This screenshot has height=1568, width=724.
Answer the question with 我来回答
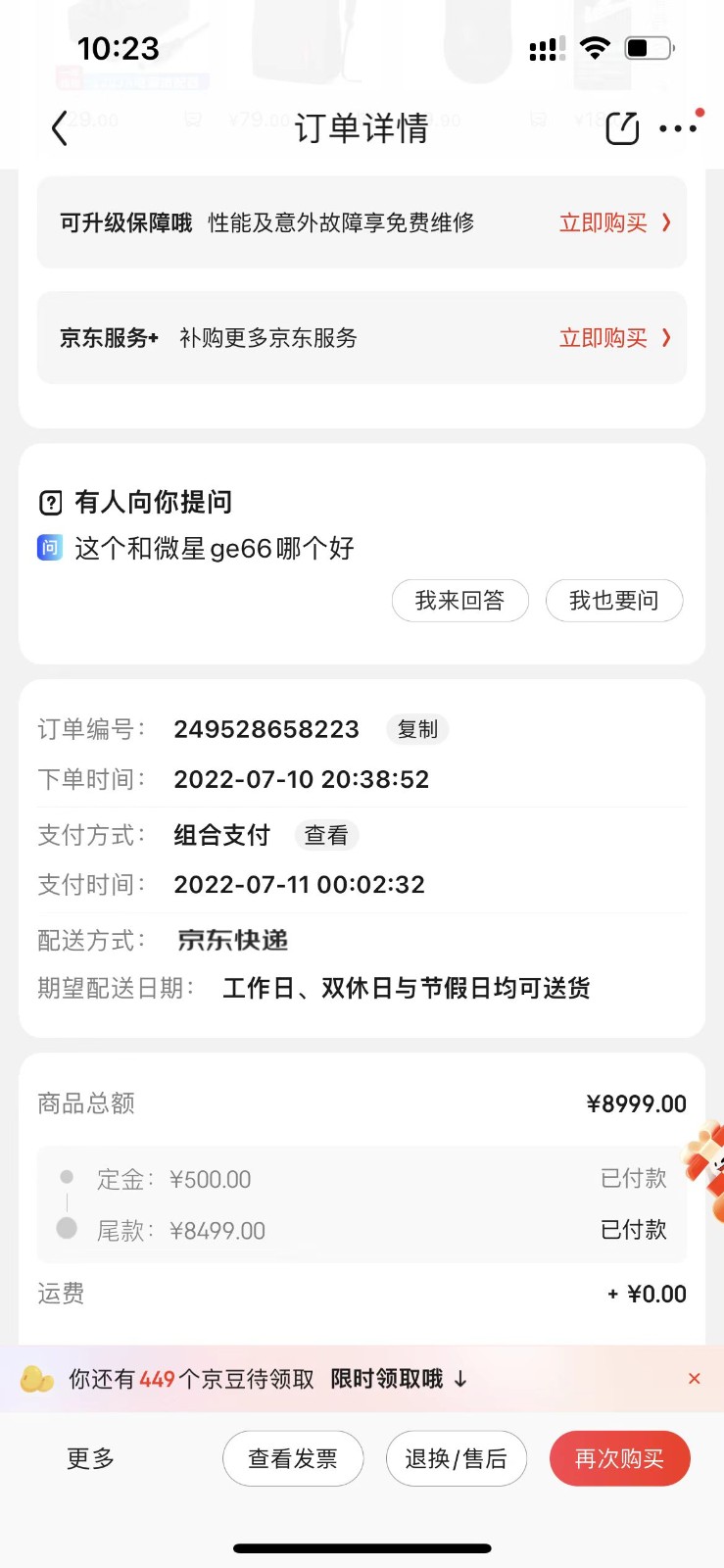click(459, 601)
